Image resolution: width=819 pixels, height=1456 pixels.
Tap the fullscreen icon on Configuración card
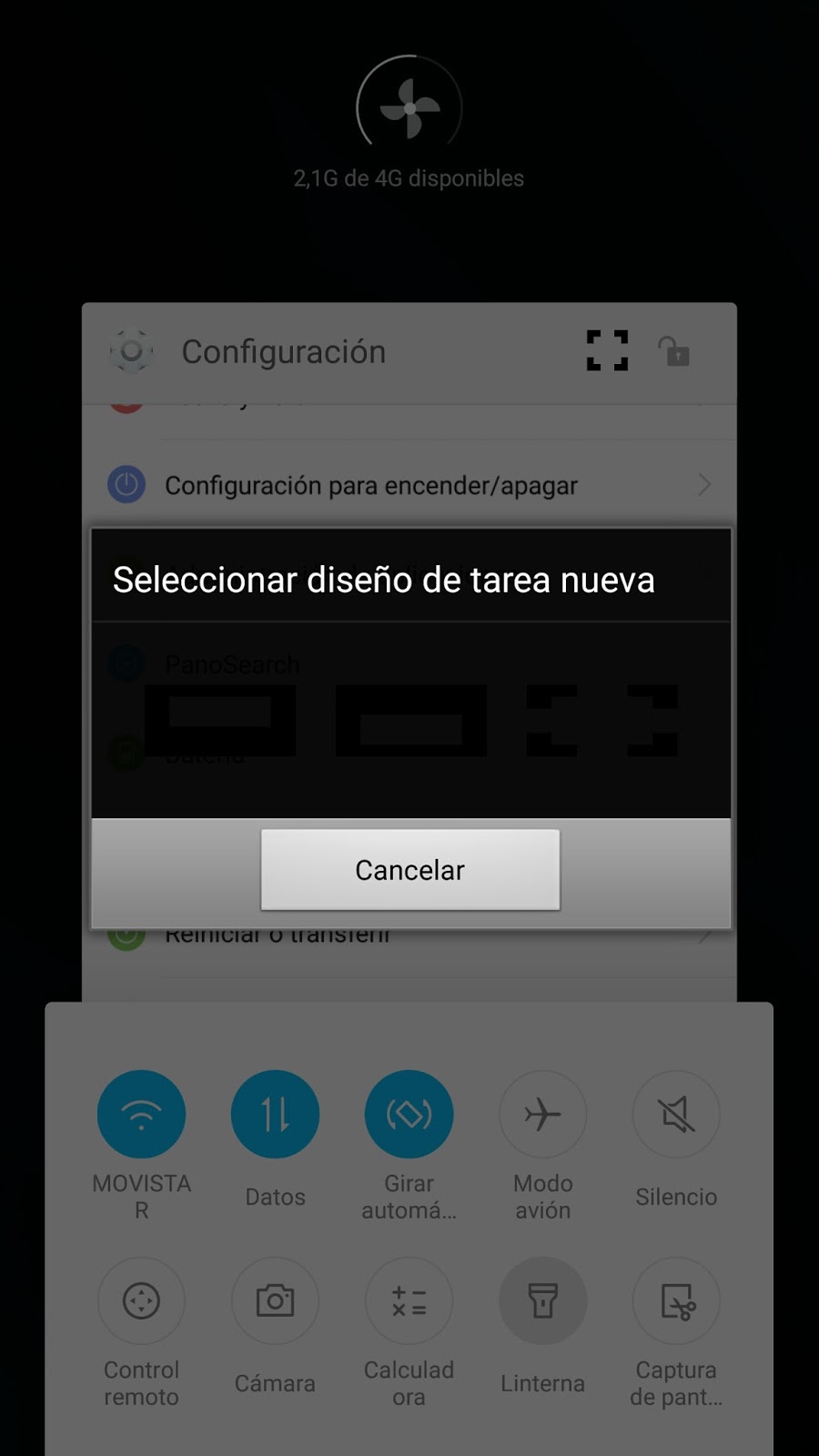click(x=607, y=350)
